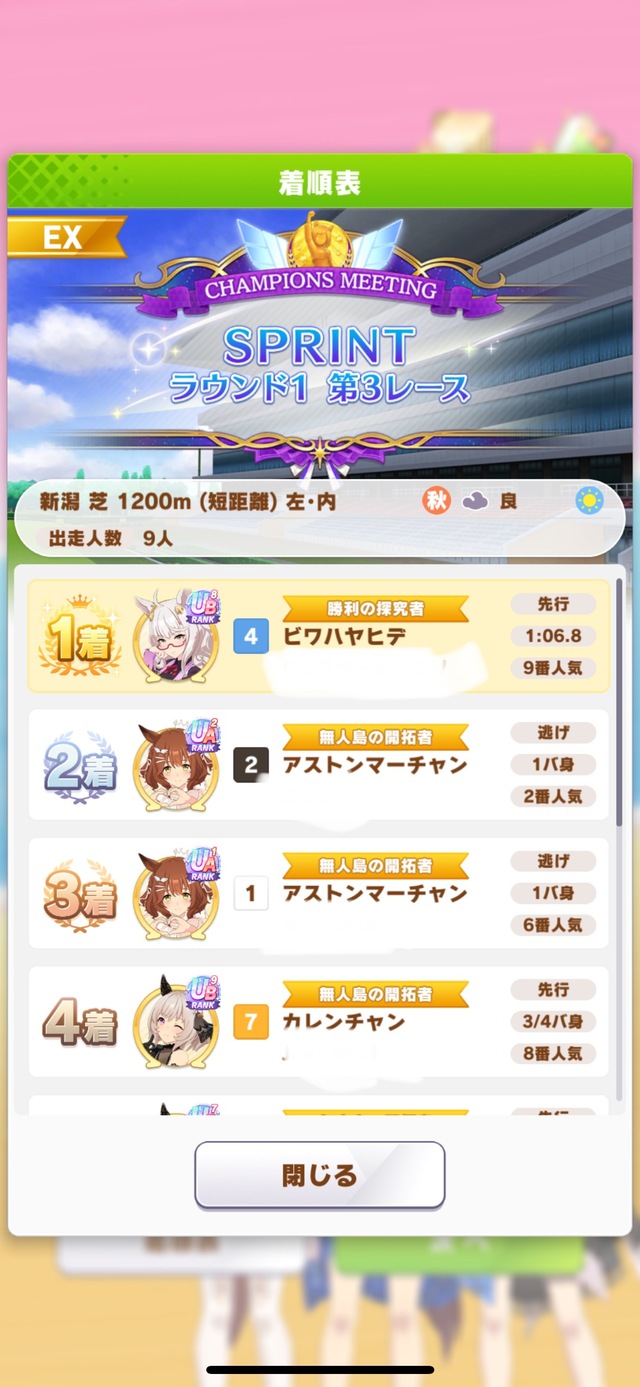Open 4th place カレンチャン result row
640x1387 pixels.
318,1021
